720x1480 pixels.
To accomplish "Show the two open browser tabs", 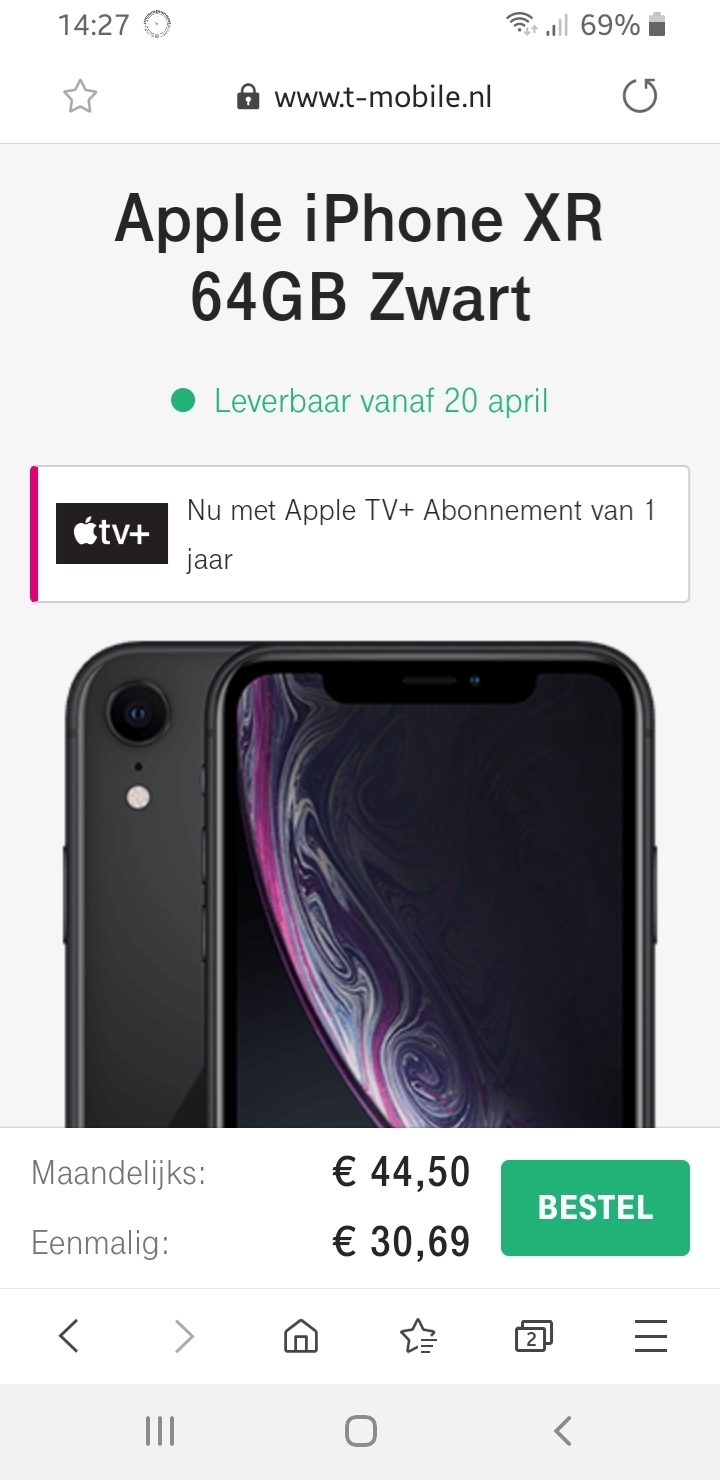I will (x=534, y=1336).
